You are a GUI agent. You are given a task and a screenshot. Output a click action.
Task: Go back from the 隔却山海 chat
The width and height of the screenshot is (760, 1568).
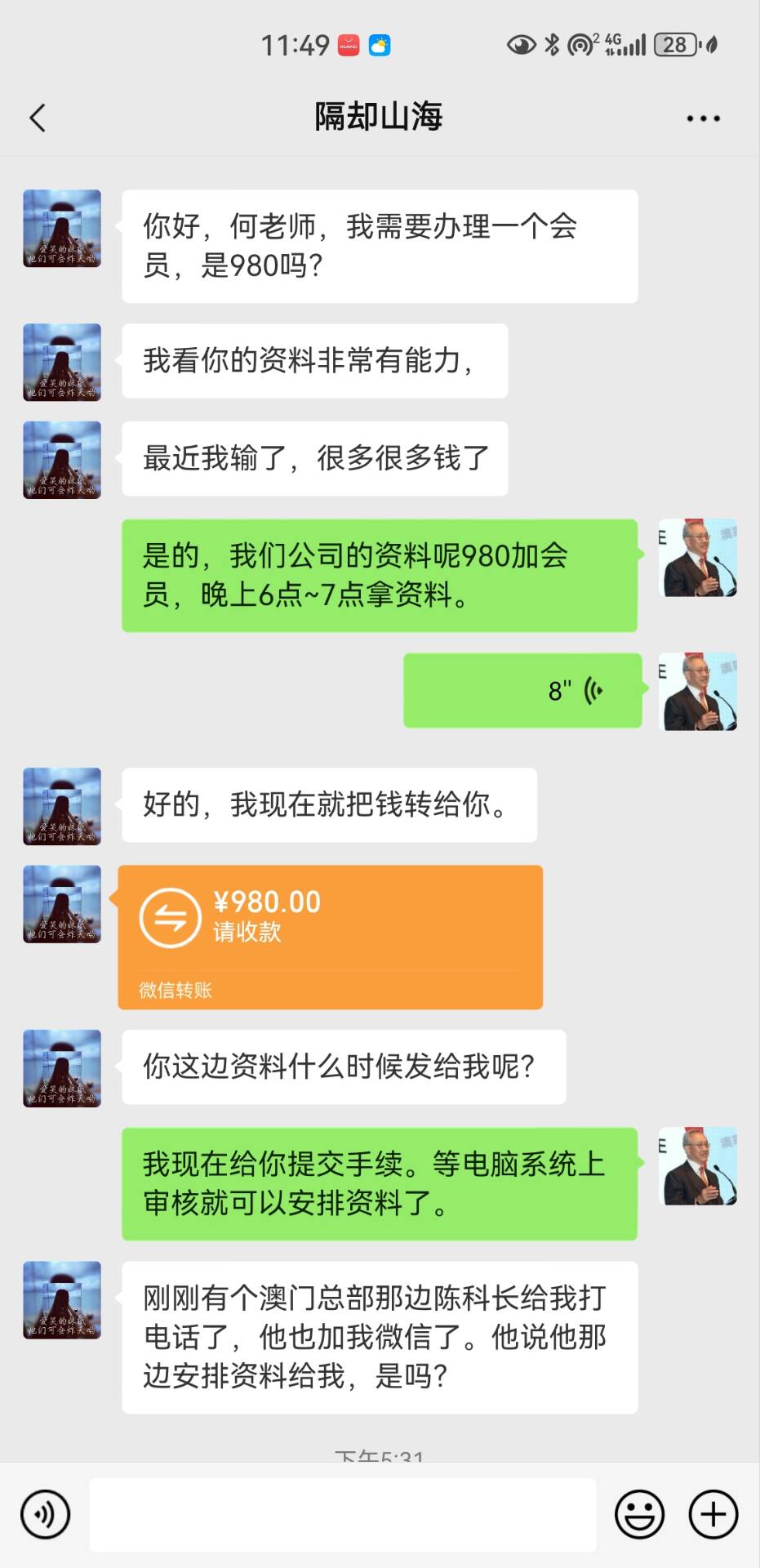38,118
